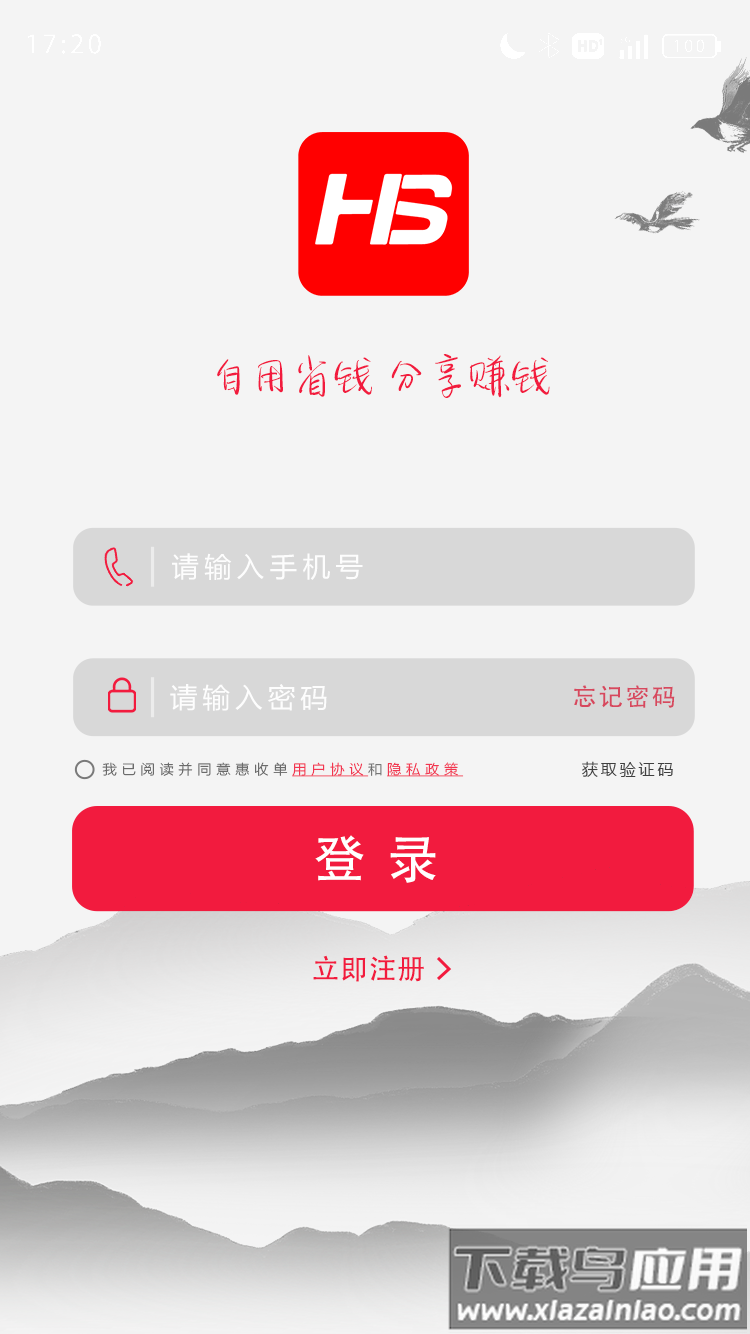Click the signal strength bars icon
This screenshot has height=1334, width=750.
[x=633, y=45]
